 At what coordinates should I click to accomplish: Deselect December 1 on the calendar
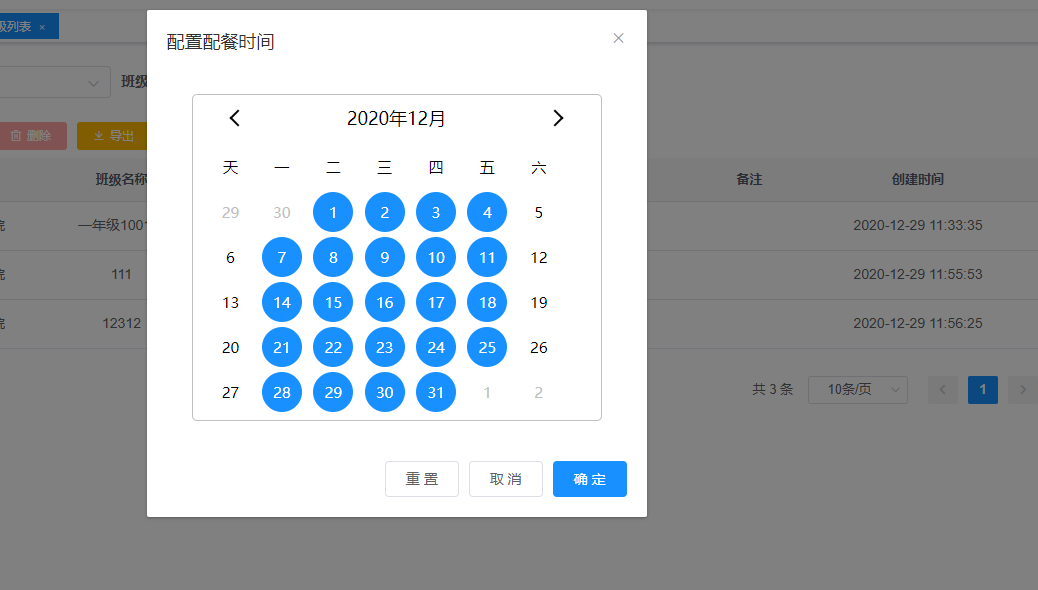click(x=333, y=212)
